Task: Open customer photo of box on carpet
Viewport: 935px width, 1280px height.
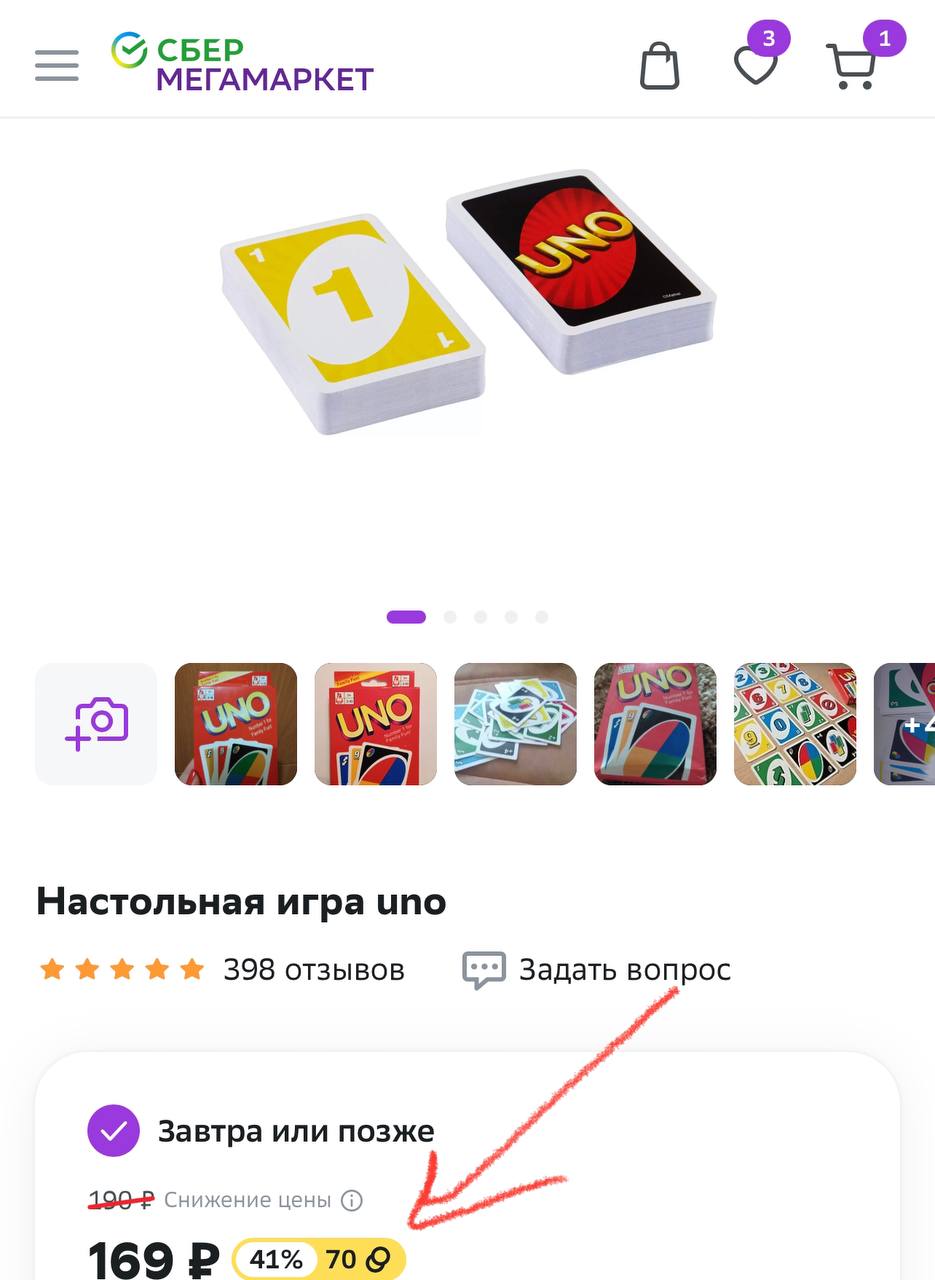Action: (x=656, y=724)
